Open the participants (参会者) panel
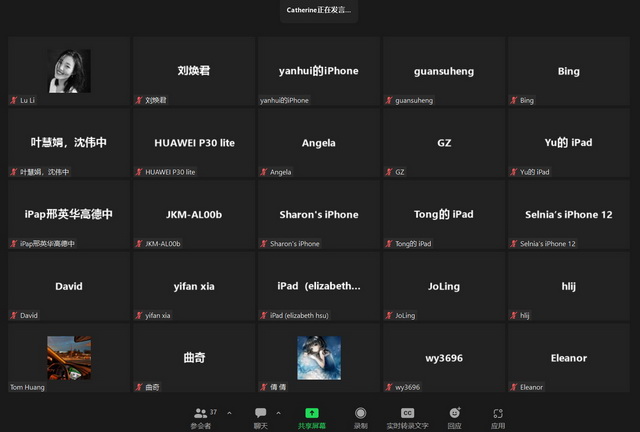 (203, 417)
